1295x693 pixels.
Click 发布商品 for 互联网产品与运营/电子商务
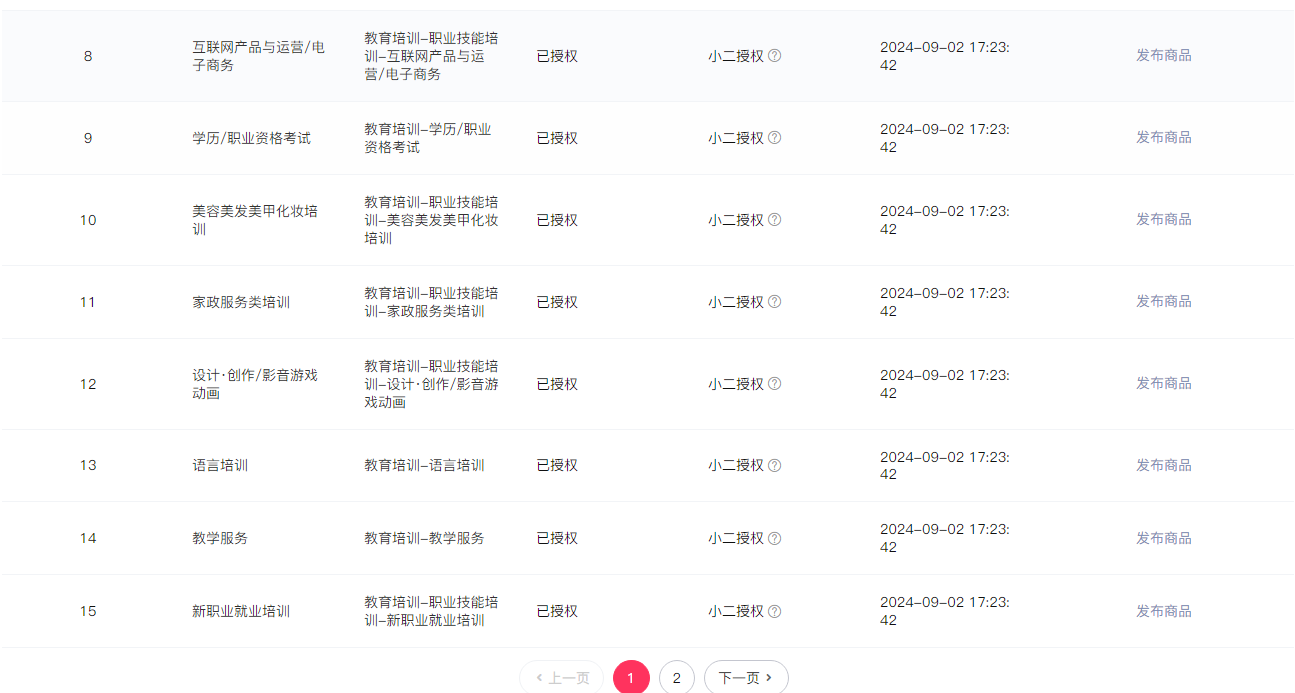pos(1163,56)
